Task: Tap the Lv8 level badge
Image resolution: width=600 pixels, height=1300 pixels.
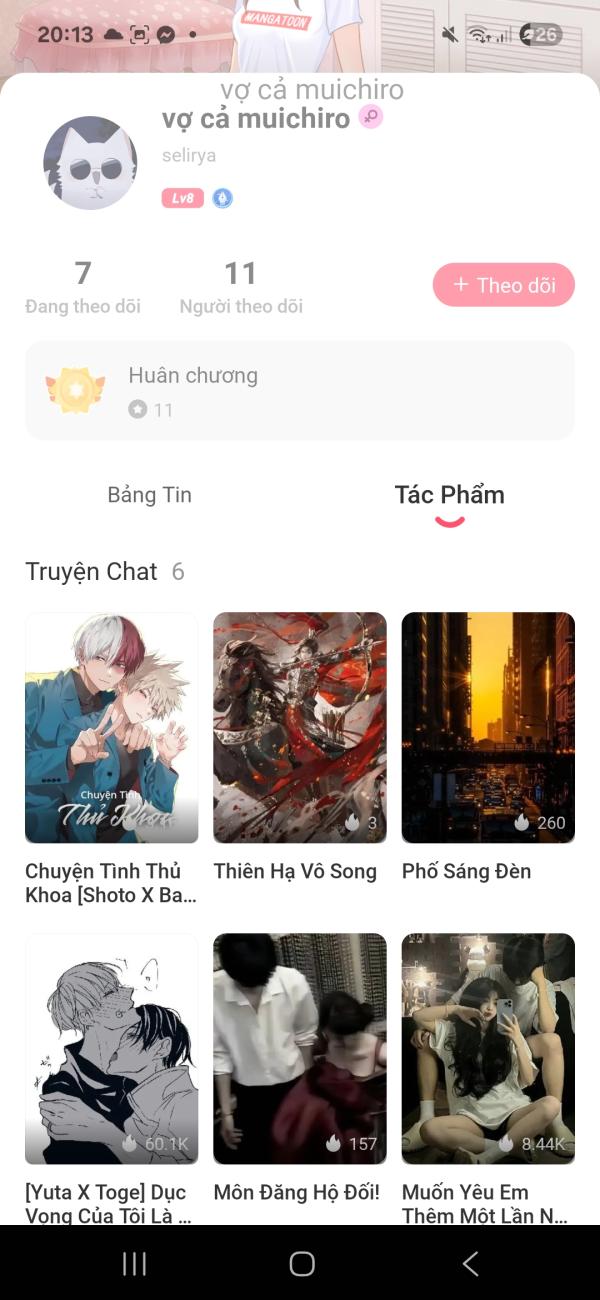Action: click(183, 198)
